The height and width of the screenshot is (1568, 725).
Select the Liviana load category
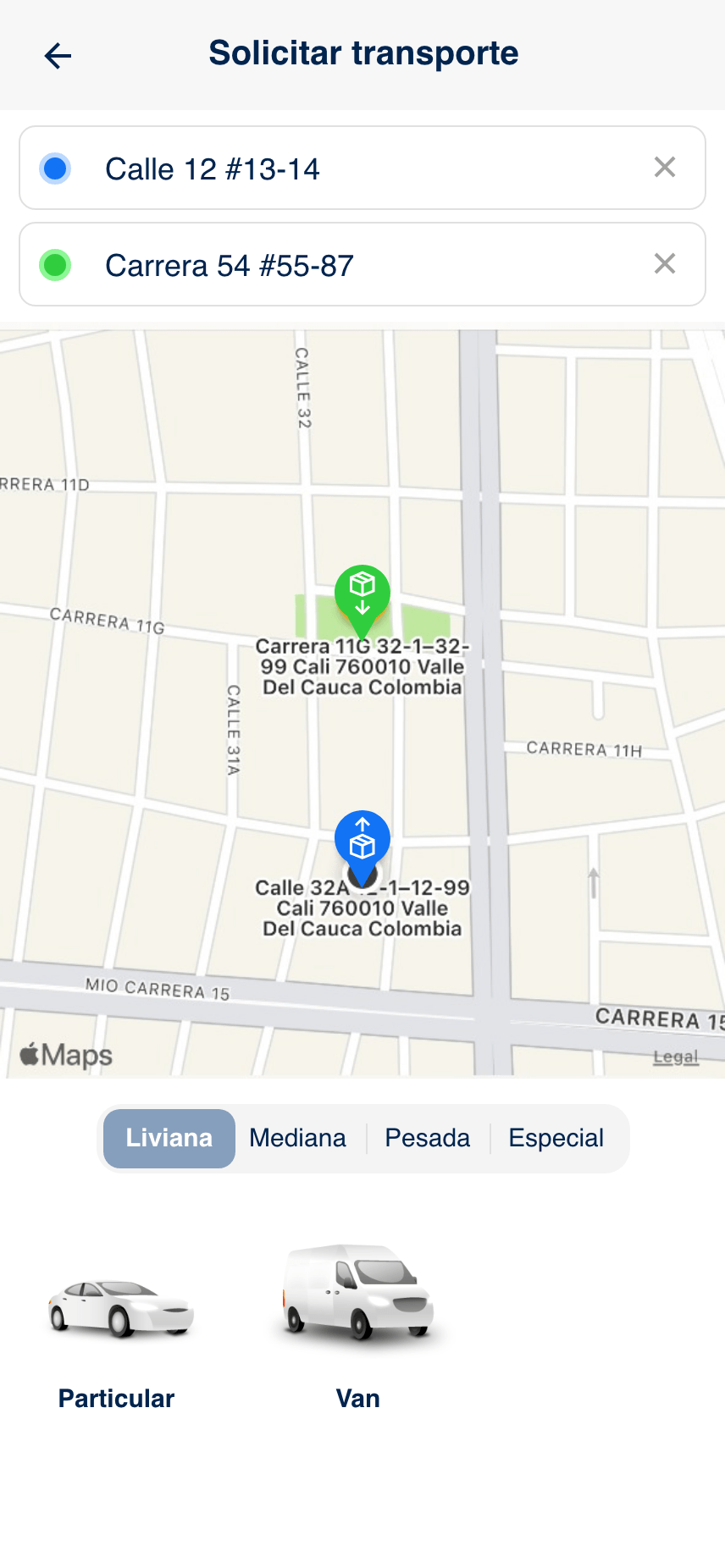tap(169, 1138)
